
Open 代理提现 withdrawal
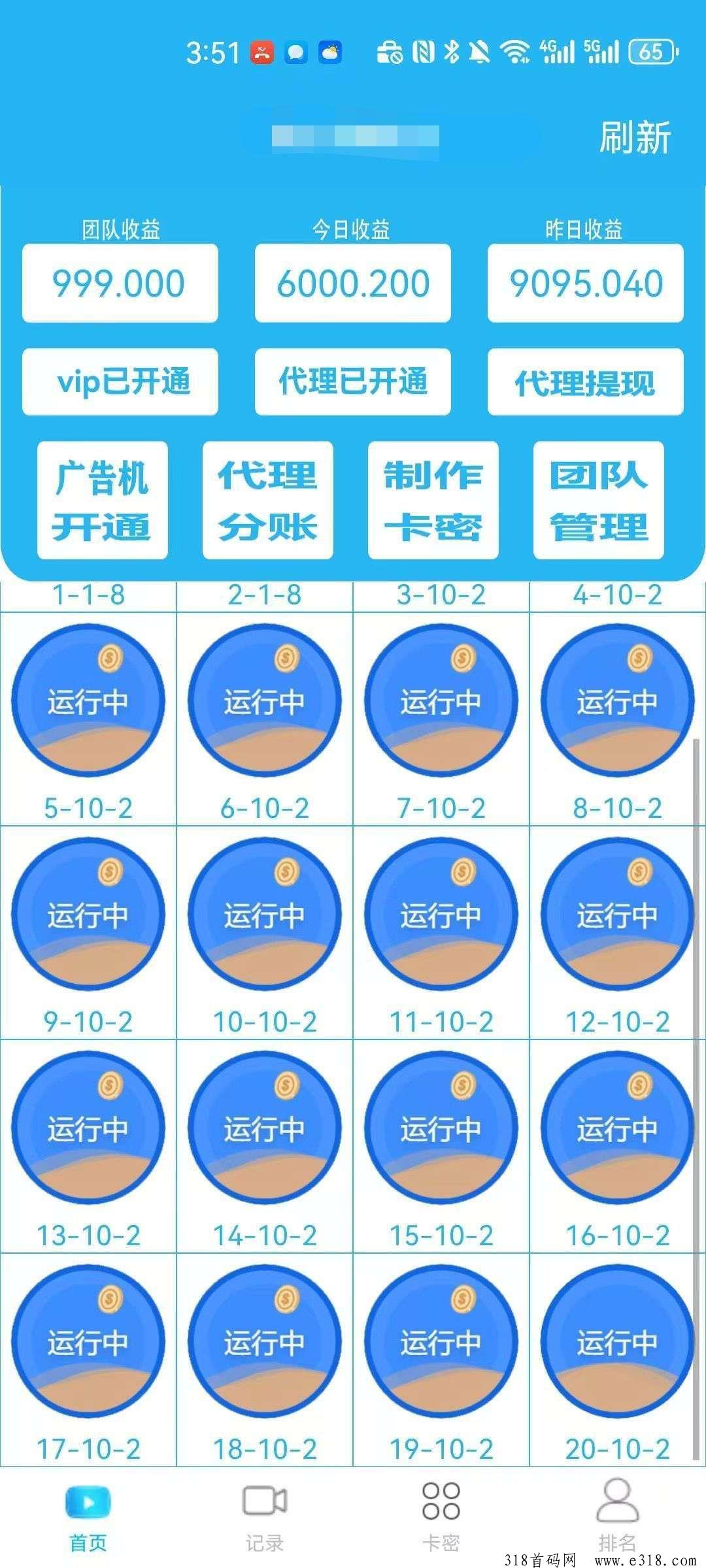coord(586,382)
